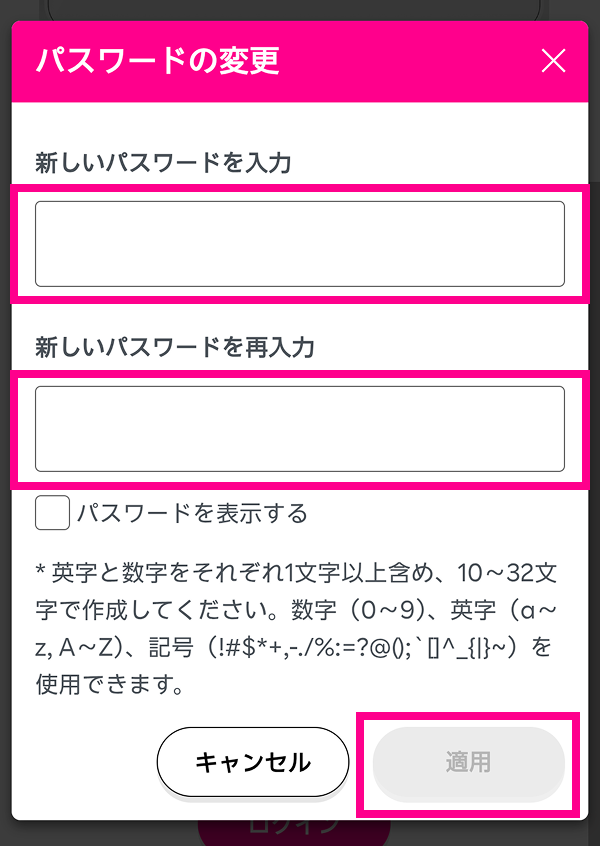Focus the 新しいパスワードを入力 field
Image resolution: width=600 pixels, height=846 pixels.
[x=299, y=244]
